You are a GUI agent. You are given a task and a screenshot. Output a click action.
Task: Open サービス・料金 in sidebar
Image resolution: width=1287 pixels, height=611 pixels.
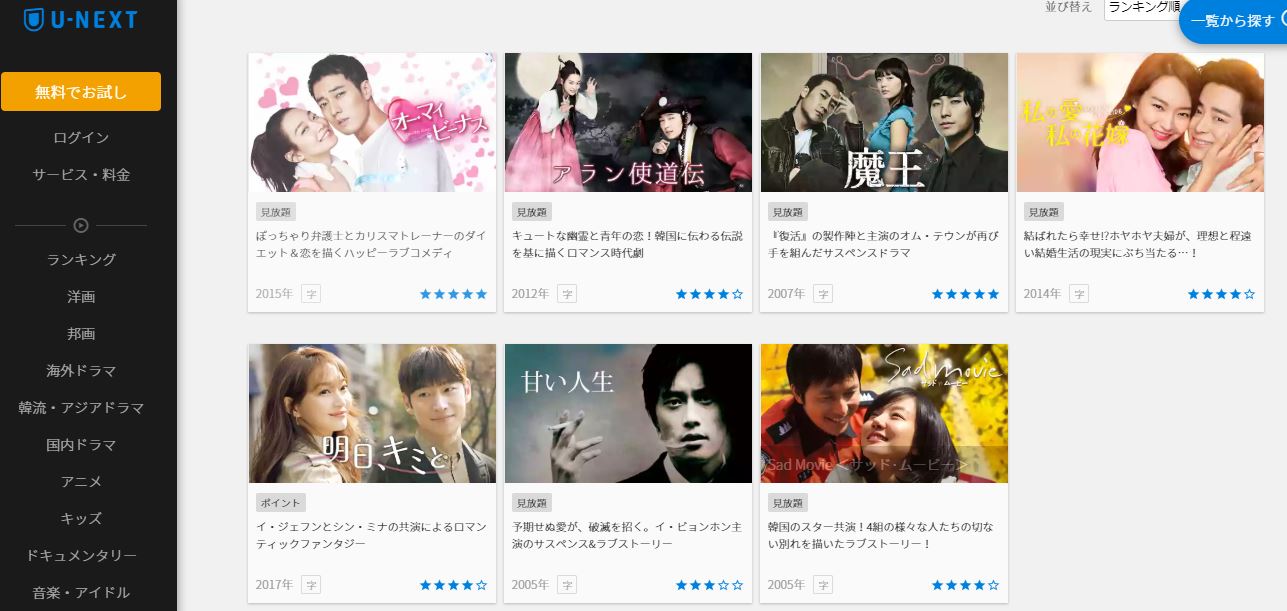(81, 174)
